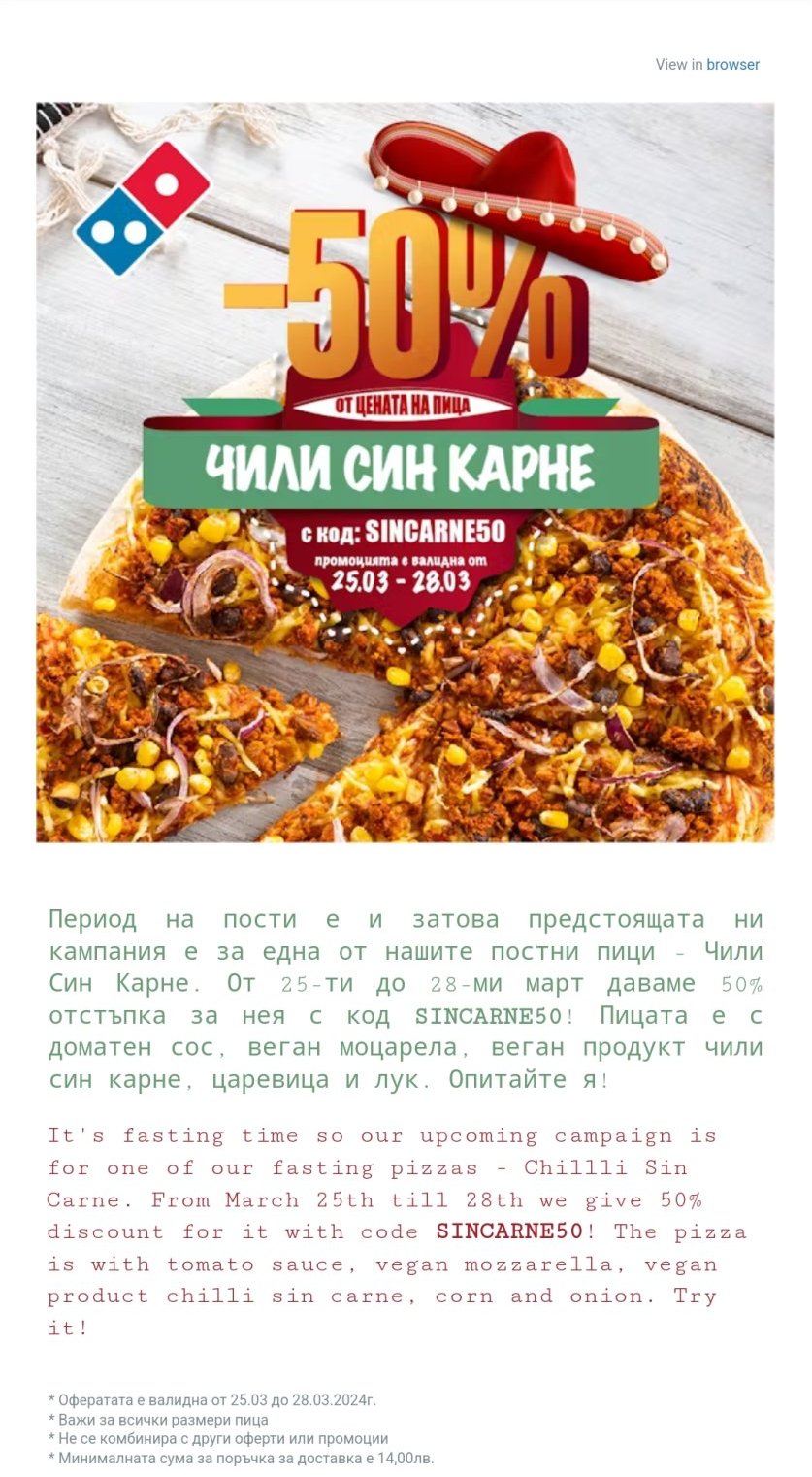Open the Chili Sin Carne promo banner
This screenshot has width=812, height=1477.
tap(405, 472)
